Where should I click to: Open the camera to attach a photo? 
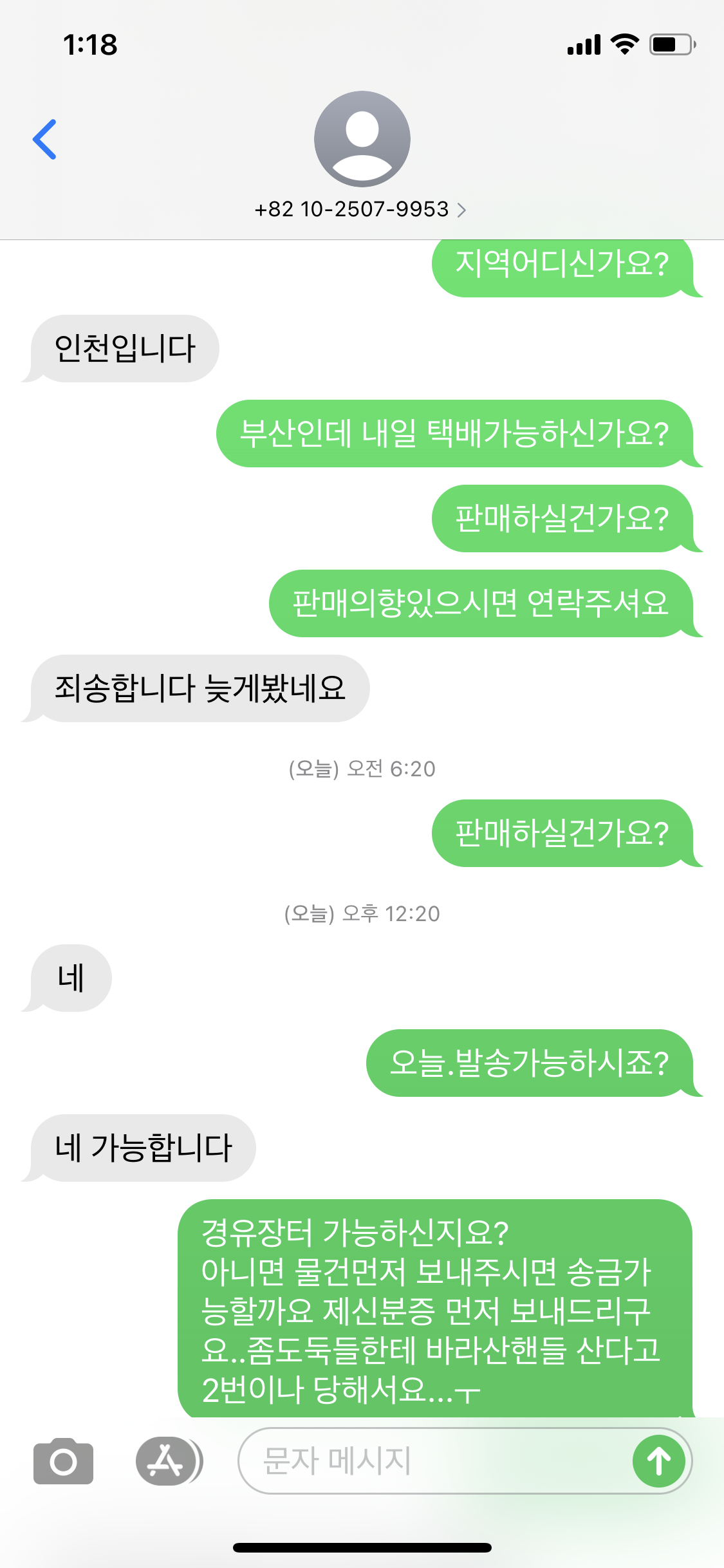click(63, 1461)
